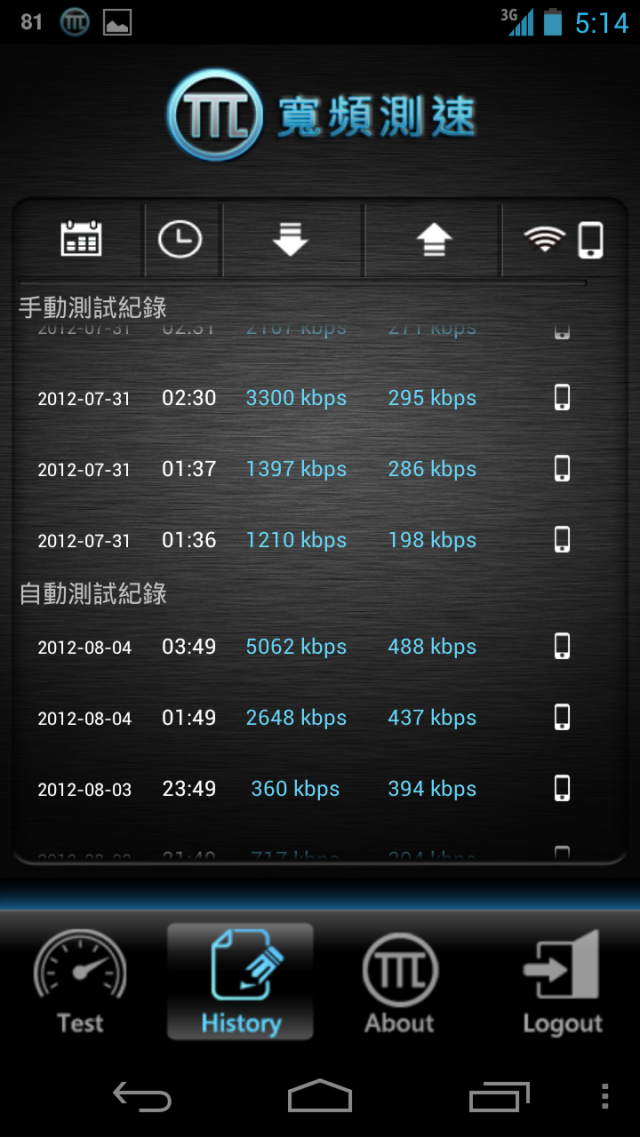Open the 01:37 record with 1397 kbps
640x1138 pixels.
(x=319, y=469)
